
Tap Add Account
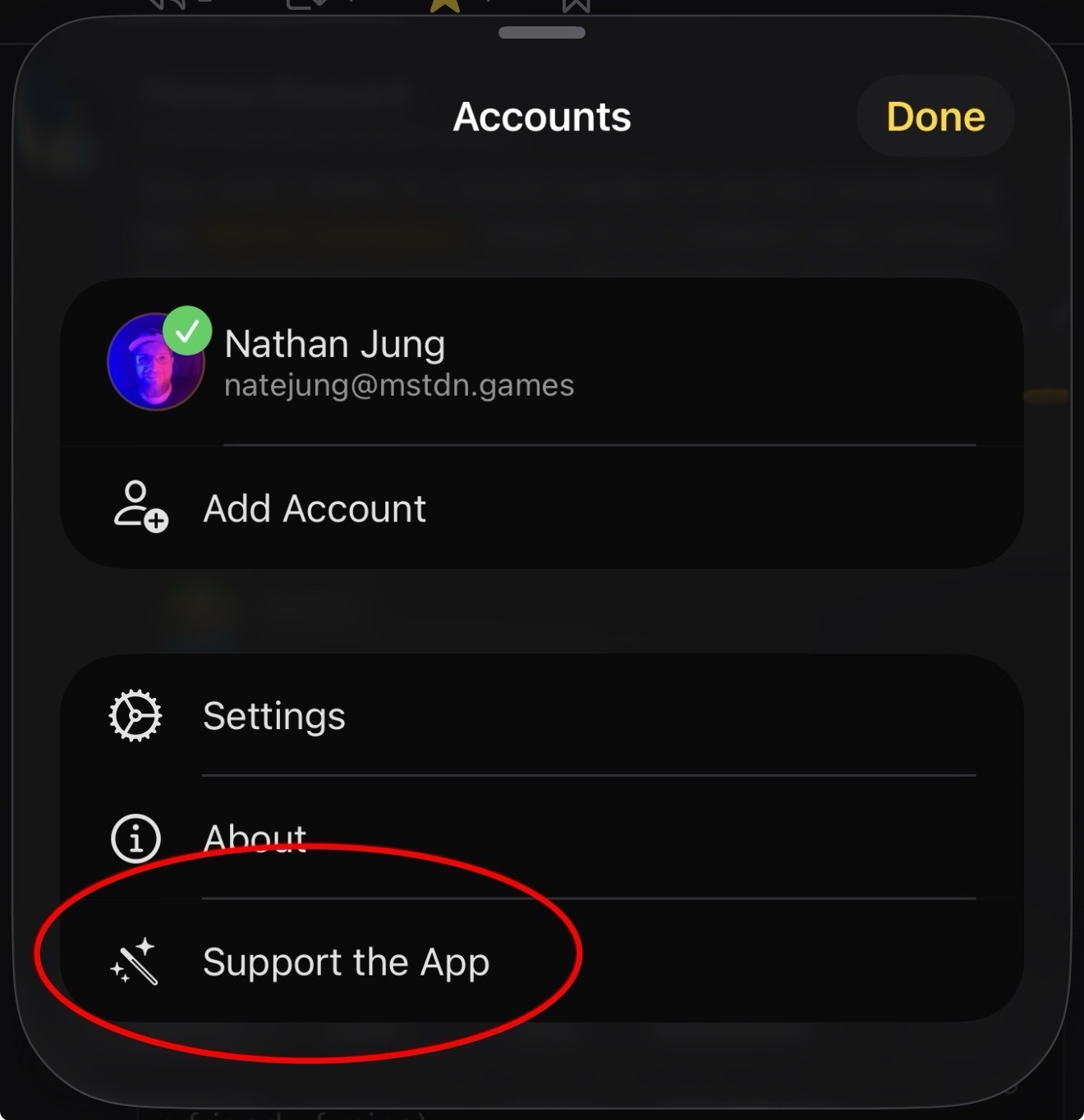tap(315, 508)
